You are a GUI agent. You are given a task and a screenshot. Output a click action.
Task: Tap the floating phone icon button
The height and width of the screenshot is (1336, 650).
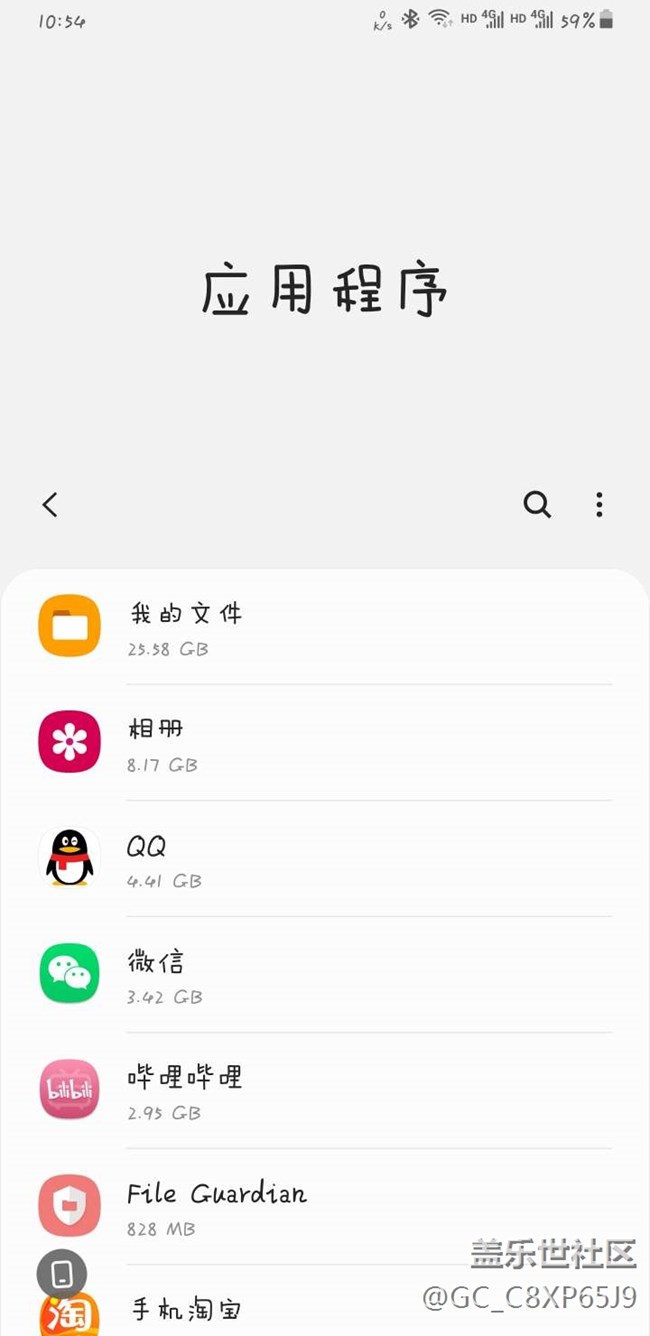(x=62, y=1274)
